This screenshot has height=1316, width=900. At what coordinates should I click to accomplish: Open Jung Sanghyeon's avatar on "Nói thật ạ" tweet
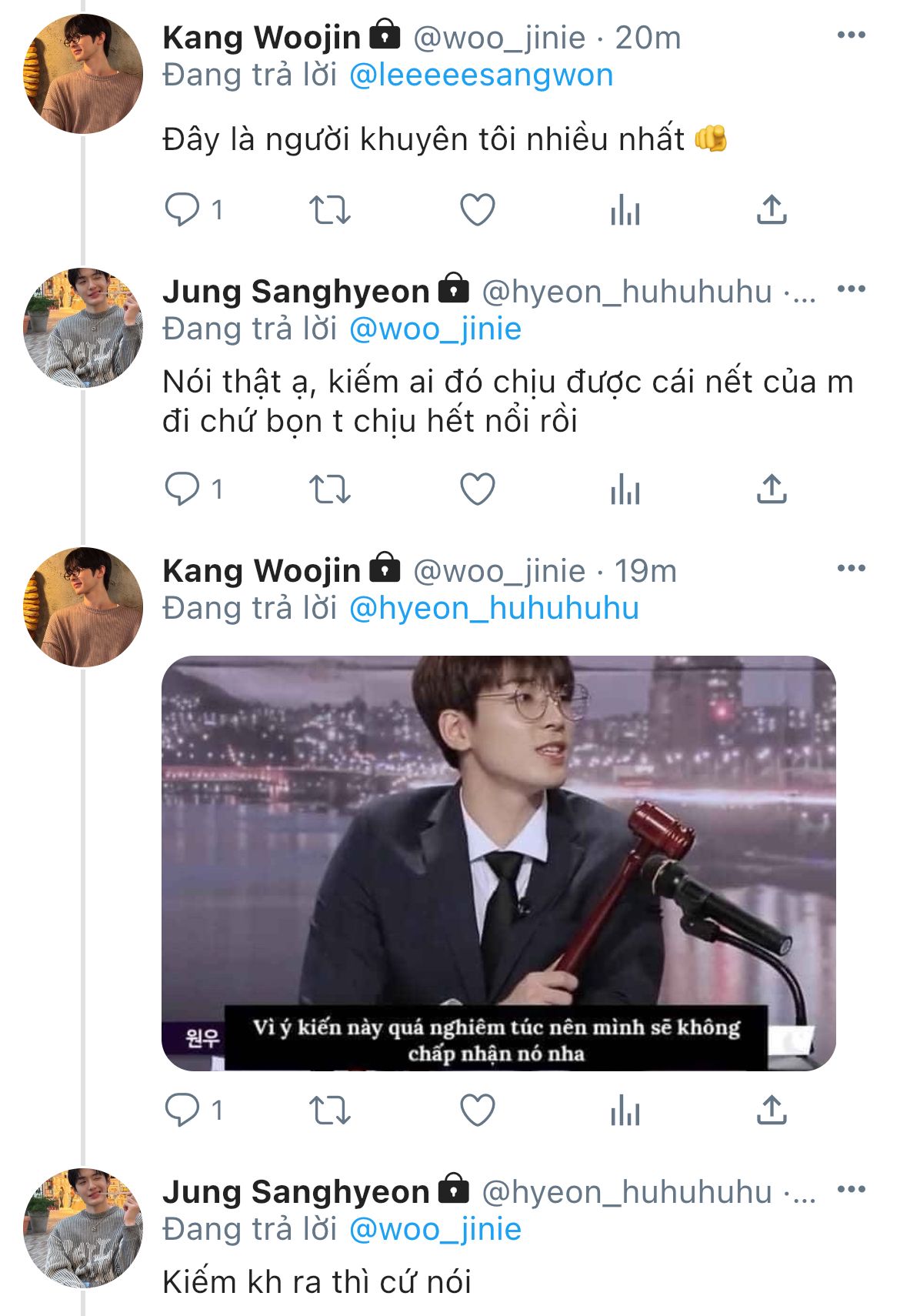pos(83,328)
